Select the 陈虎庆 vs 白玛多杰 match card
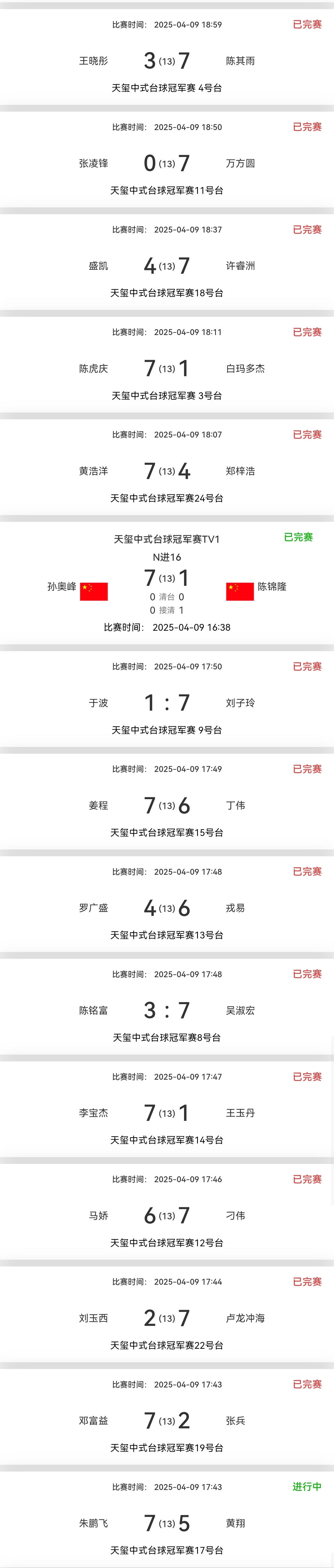334x1568 pixels. (167, 368)
